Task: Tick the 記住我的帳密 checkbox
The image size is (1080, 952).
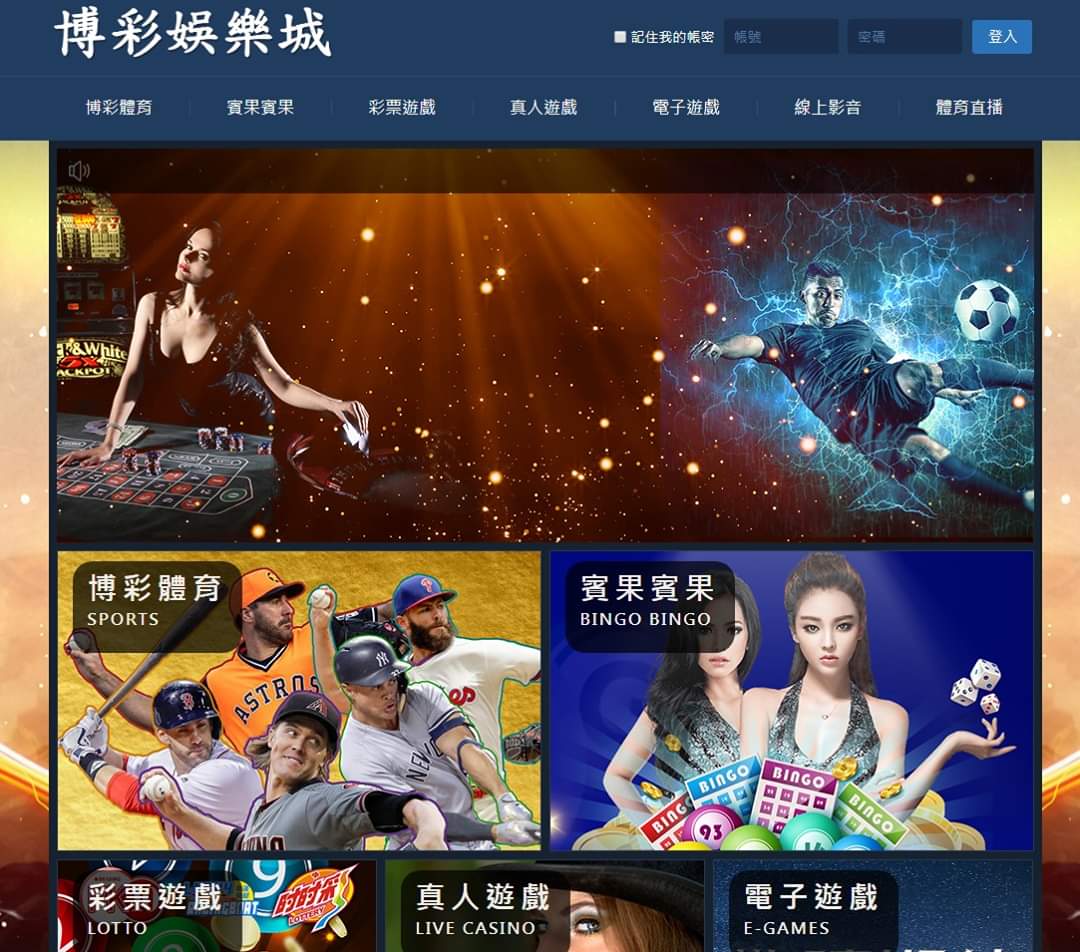Action: click(620, 37)
